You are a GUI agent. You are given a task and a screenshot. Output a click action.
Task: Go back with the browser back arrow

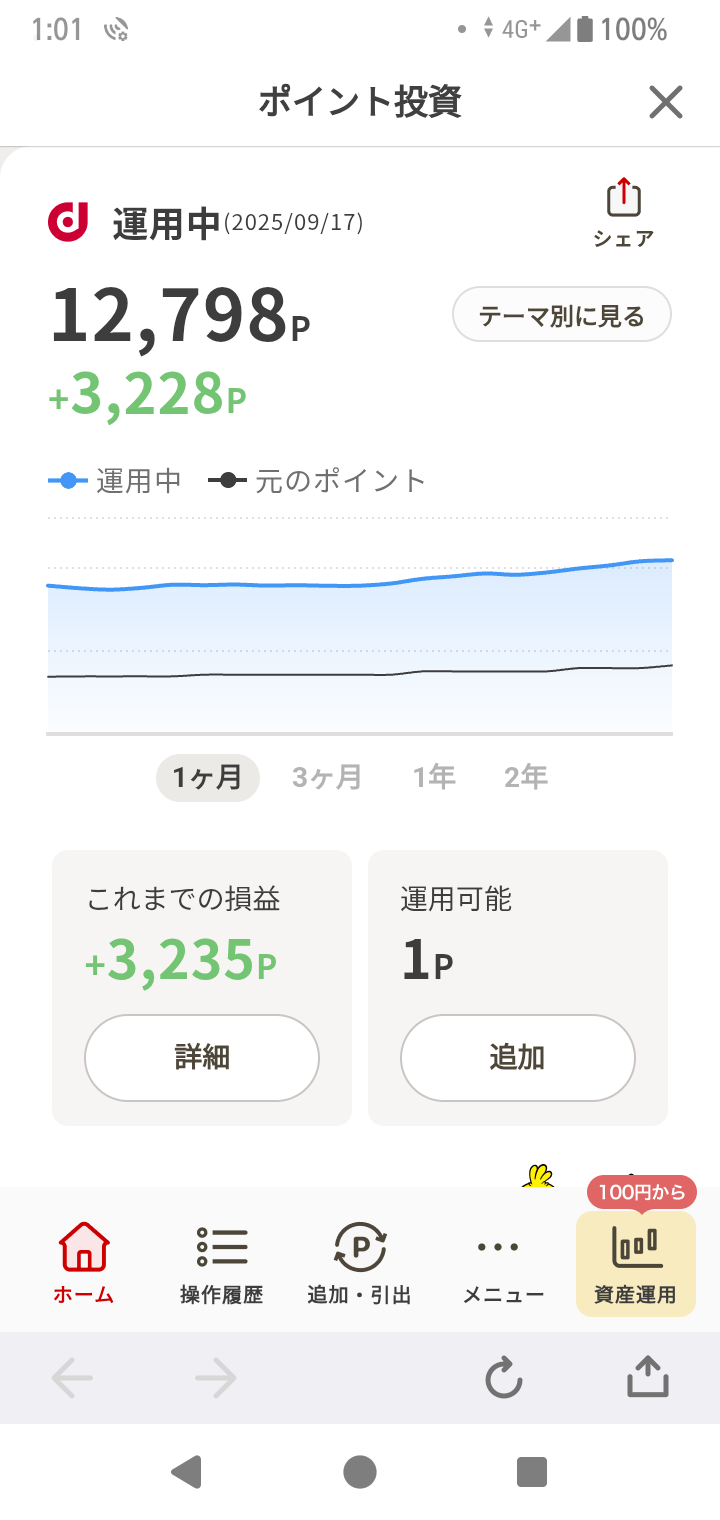[72, 1379]
